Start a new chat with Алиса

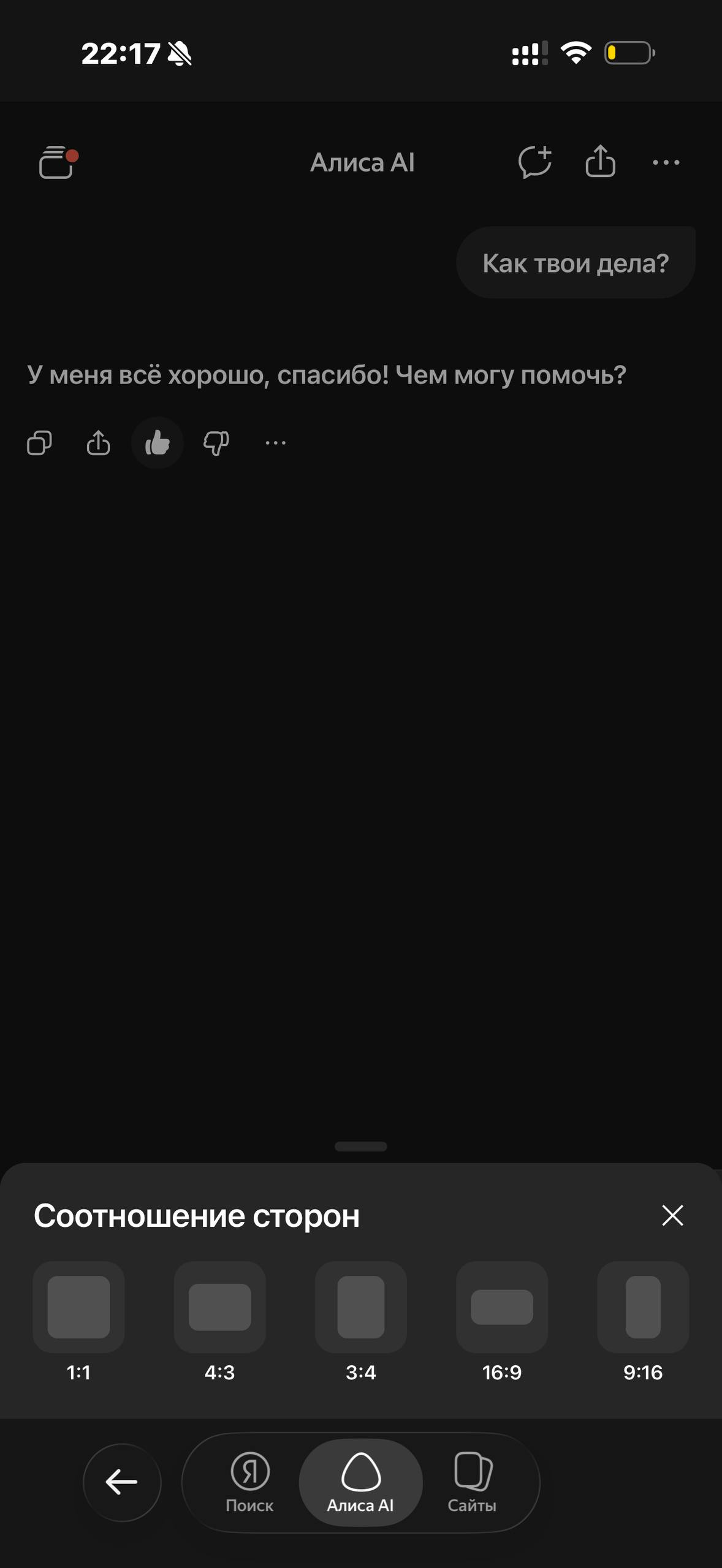[534, 162]
